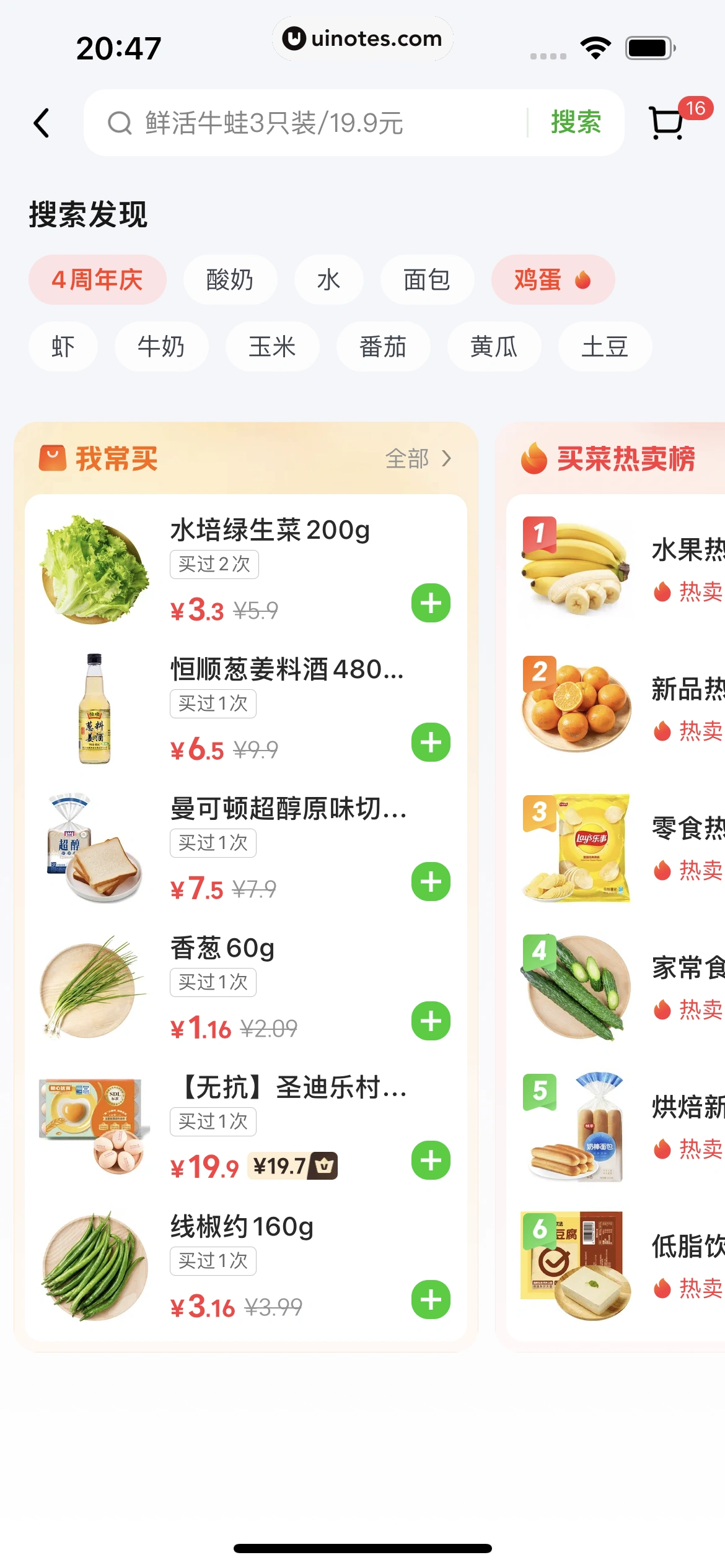Add 线椒约160g to the cart
Screen dimensions: 725x1568
tap(431, 1300)
